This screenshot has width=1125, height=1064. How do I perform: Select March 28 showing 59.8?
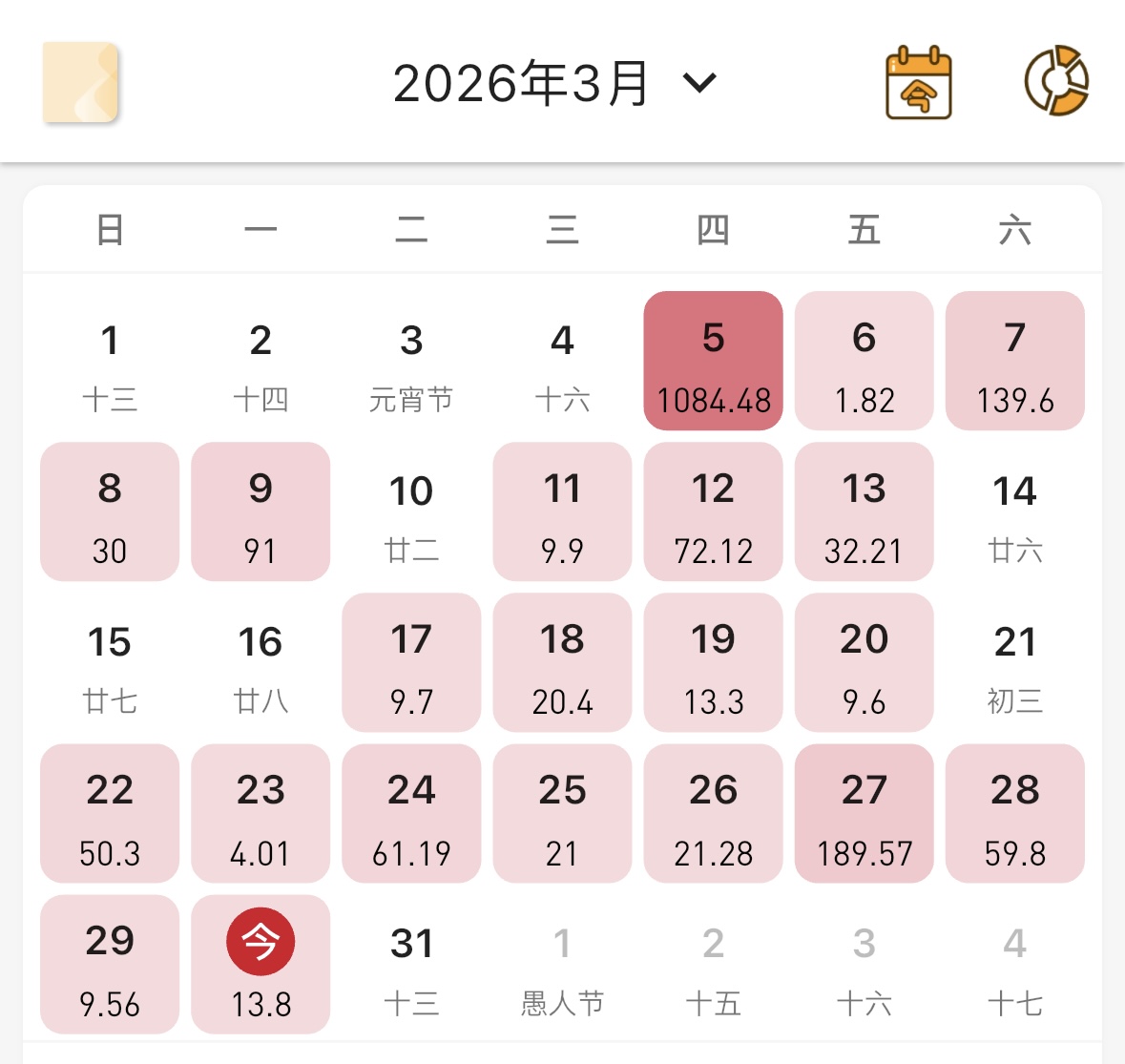(1014, 813)
